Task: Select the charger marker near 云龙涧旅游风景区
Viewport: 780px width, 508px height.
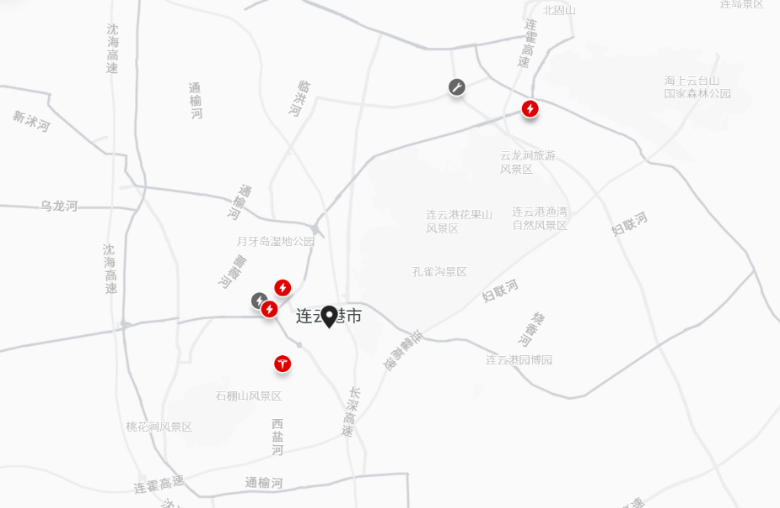Action: tap(530, 108)
